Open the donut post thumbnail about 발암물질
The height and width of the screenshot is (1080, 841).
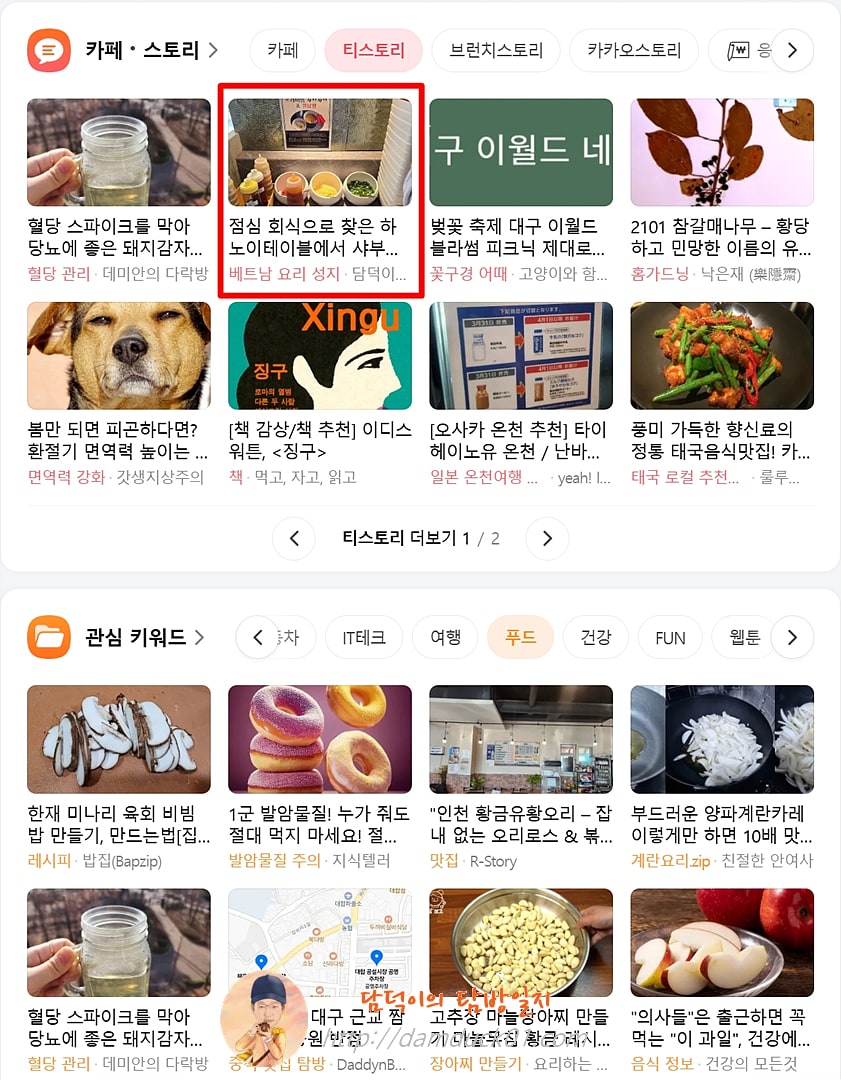click(320, 738)
